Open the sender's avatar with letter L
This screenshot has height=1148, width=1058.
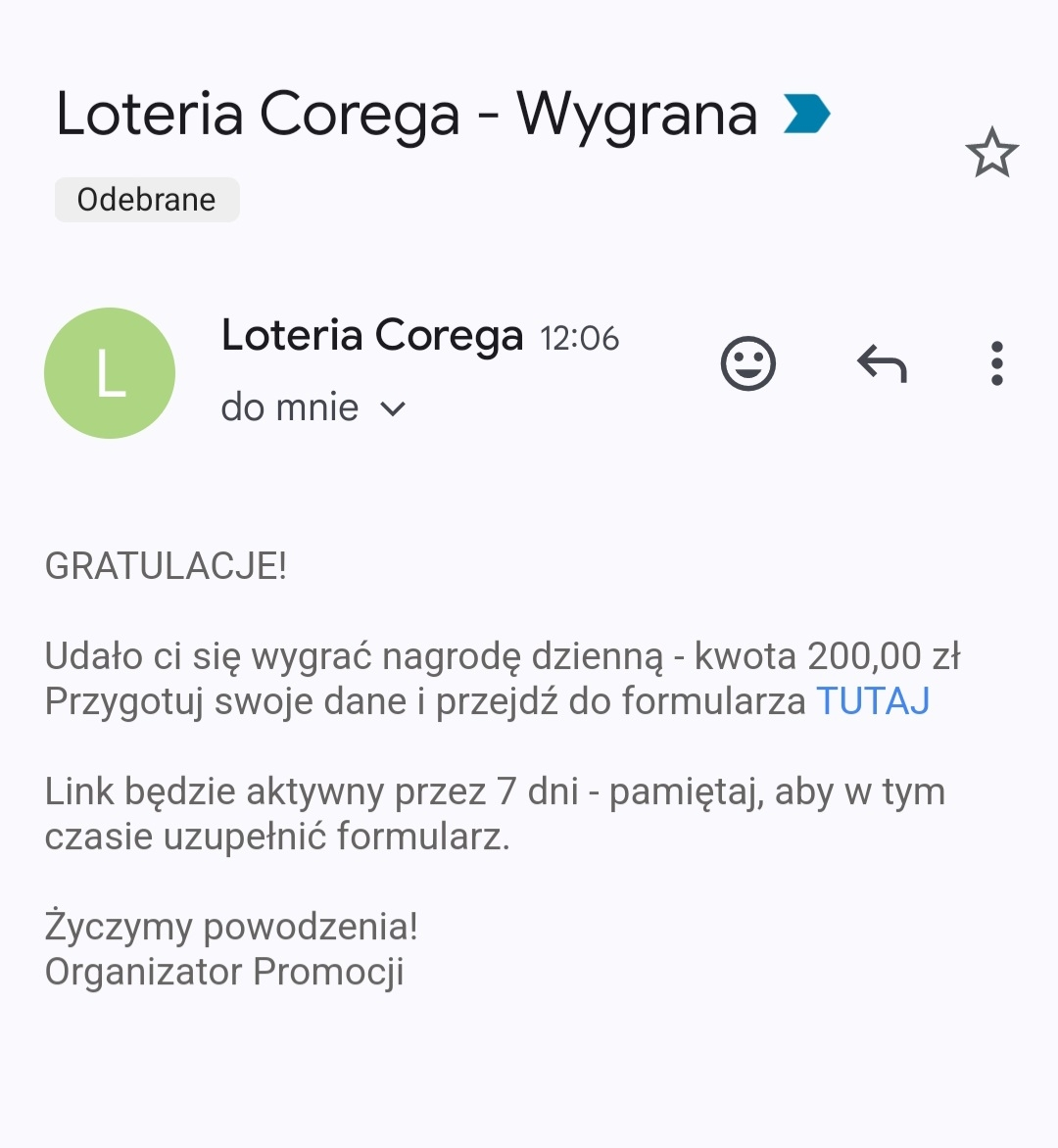[110, 373]
